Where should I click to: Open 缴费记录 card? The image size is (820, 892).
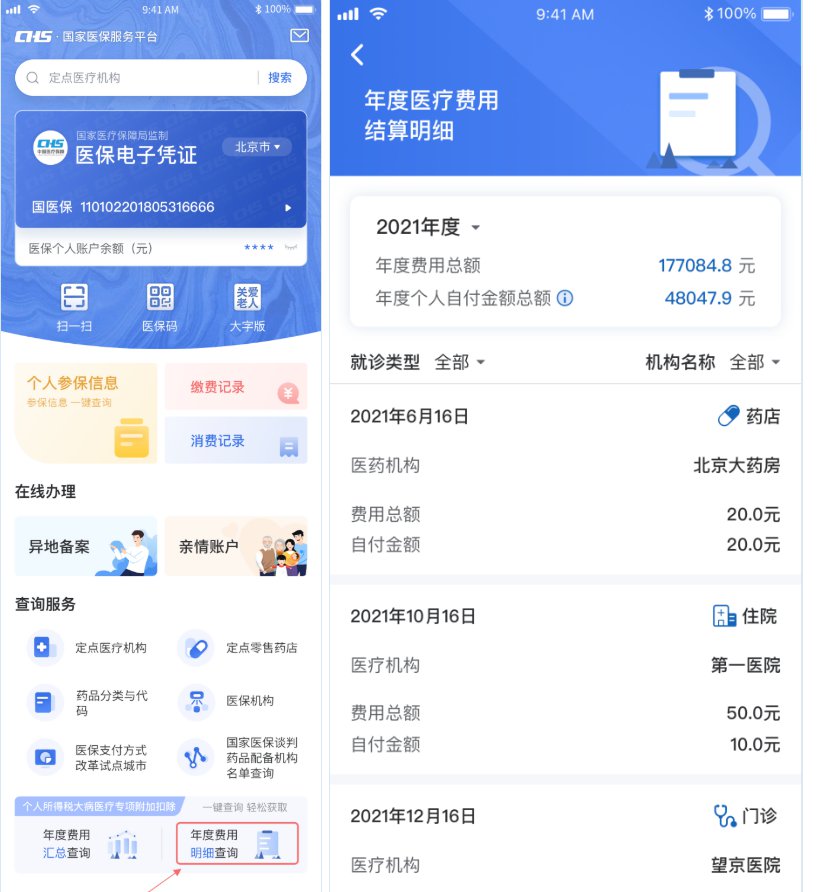236,387
